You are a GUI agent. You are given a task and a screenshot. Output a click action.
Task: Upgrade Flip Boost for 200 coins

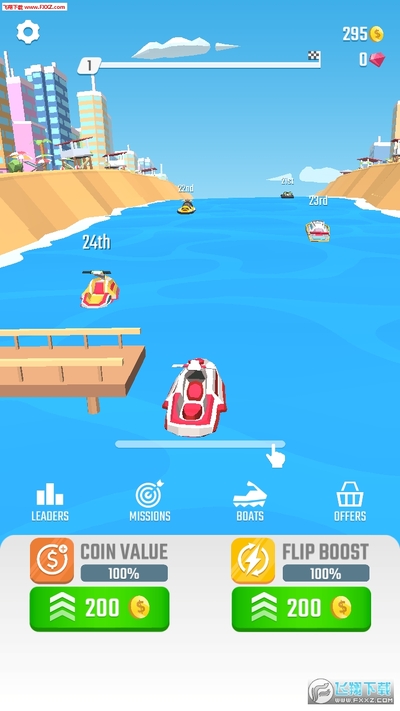[x=301, y=609]
